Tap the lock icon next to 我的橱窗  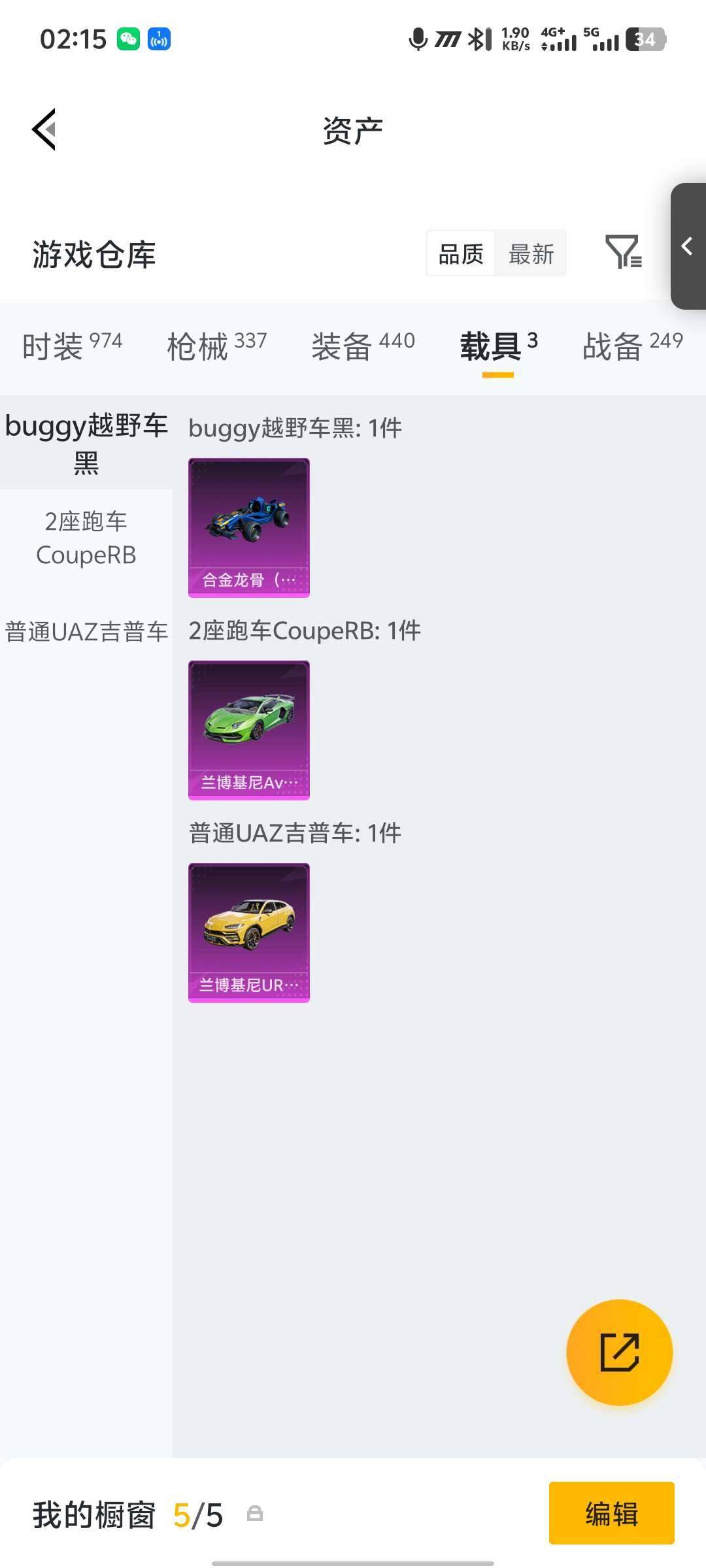pos(254,1514)
